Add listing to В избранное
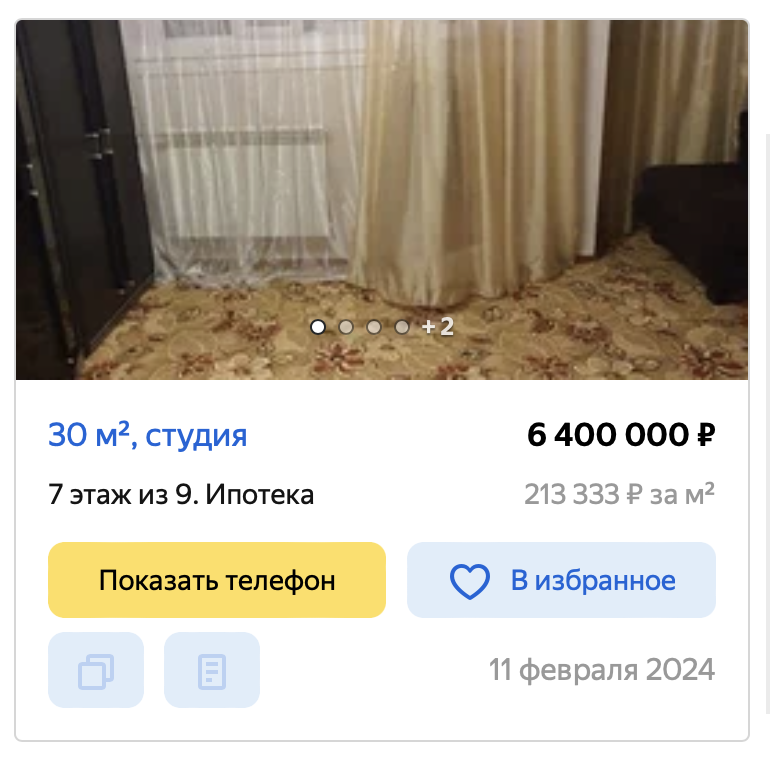 pyautogui.click(x=561, y=580)
